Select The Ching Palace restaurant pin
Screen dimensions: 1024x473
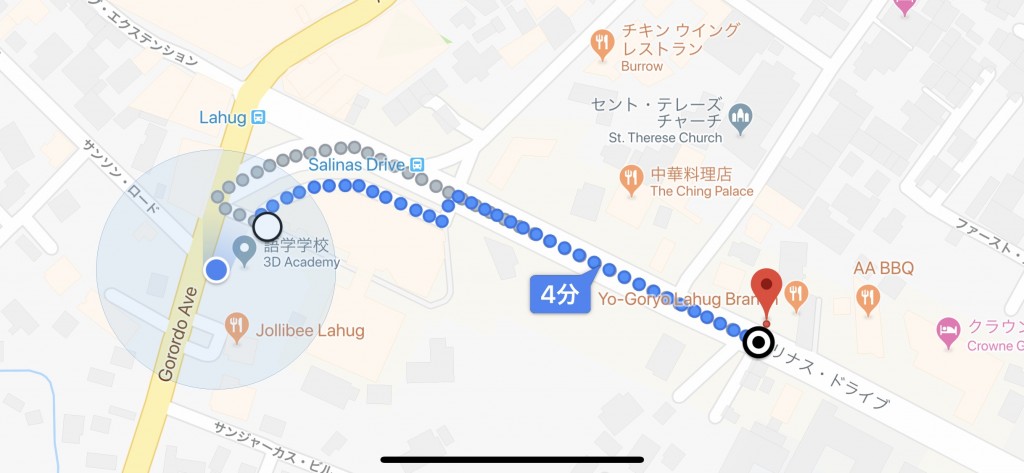630,180
